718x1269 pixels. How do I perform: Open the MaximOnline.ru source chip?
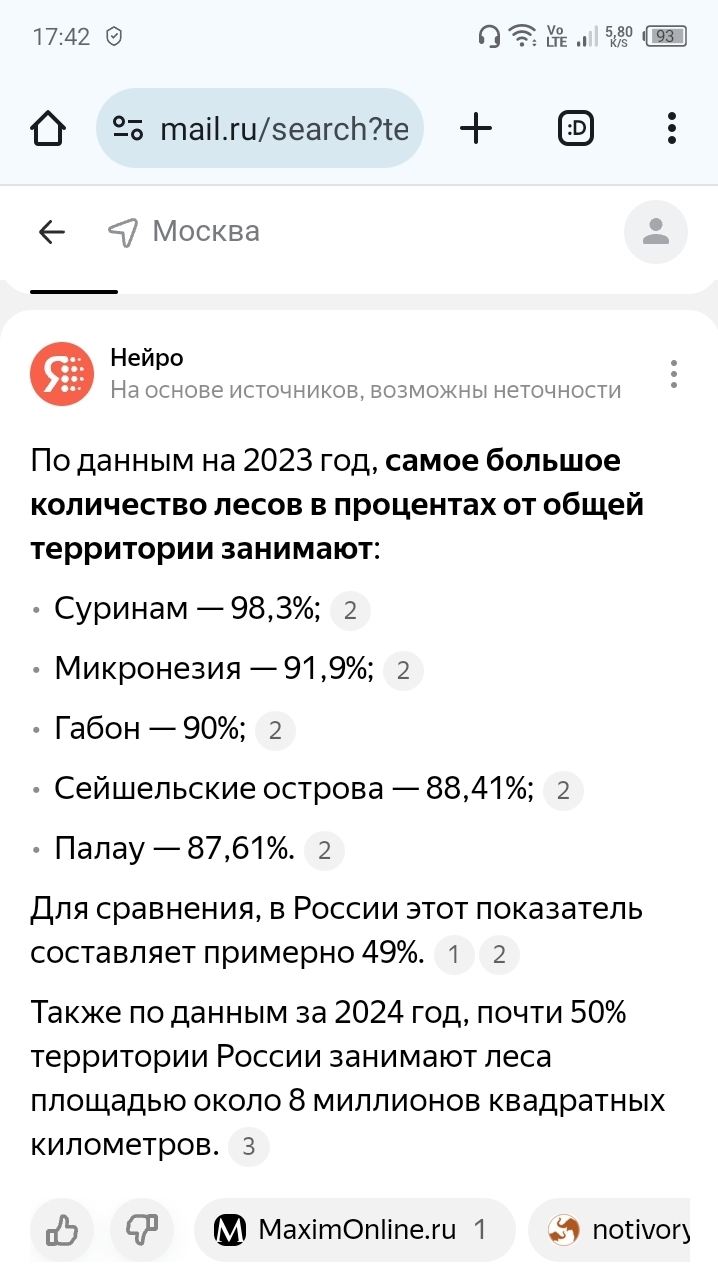pos(354,1229)
